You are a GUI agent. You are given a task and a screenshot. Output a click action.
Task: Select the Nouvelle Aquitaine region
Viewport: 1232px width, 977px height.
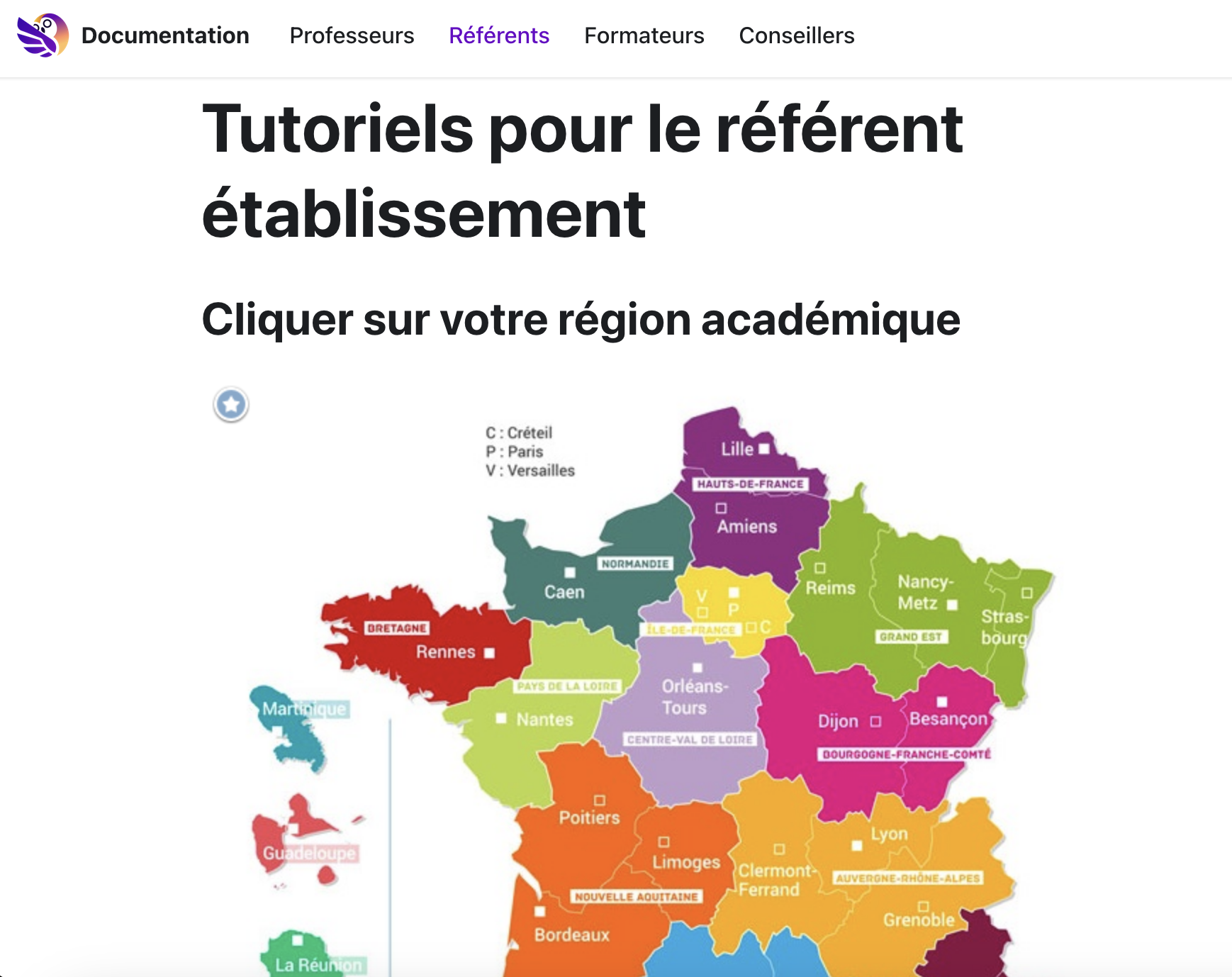tap(603, 865)
